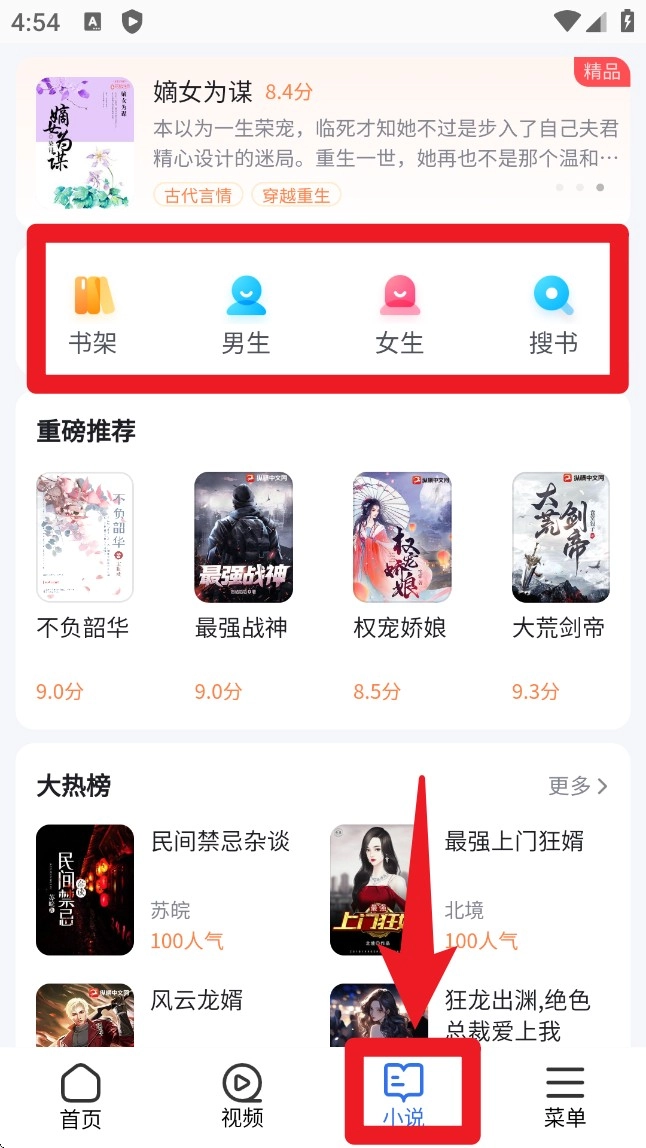Open the 男生 category
646x1148 pixels.
246,314
